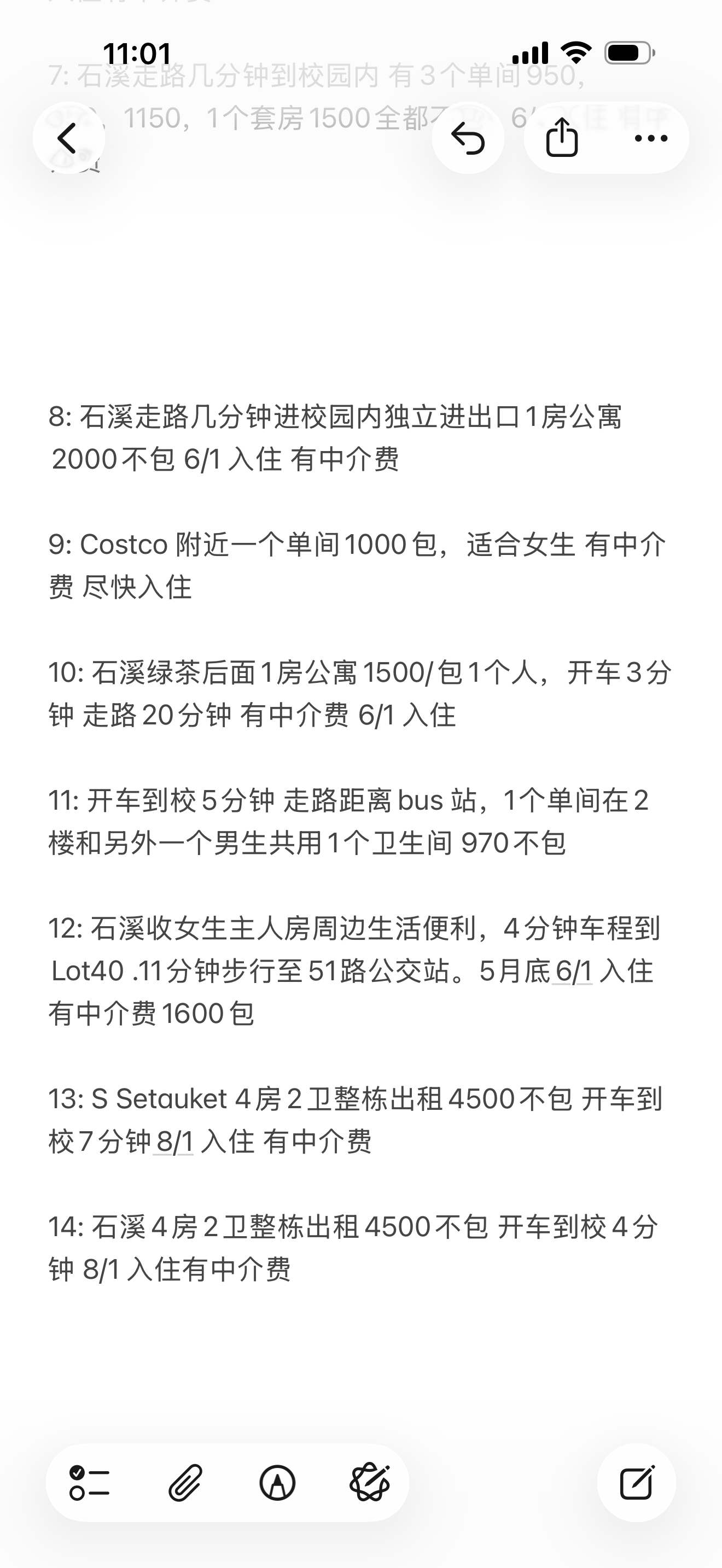722x1568 pixels.
Task: Go back to the notes list
Action: (68, 138)
